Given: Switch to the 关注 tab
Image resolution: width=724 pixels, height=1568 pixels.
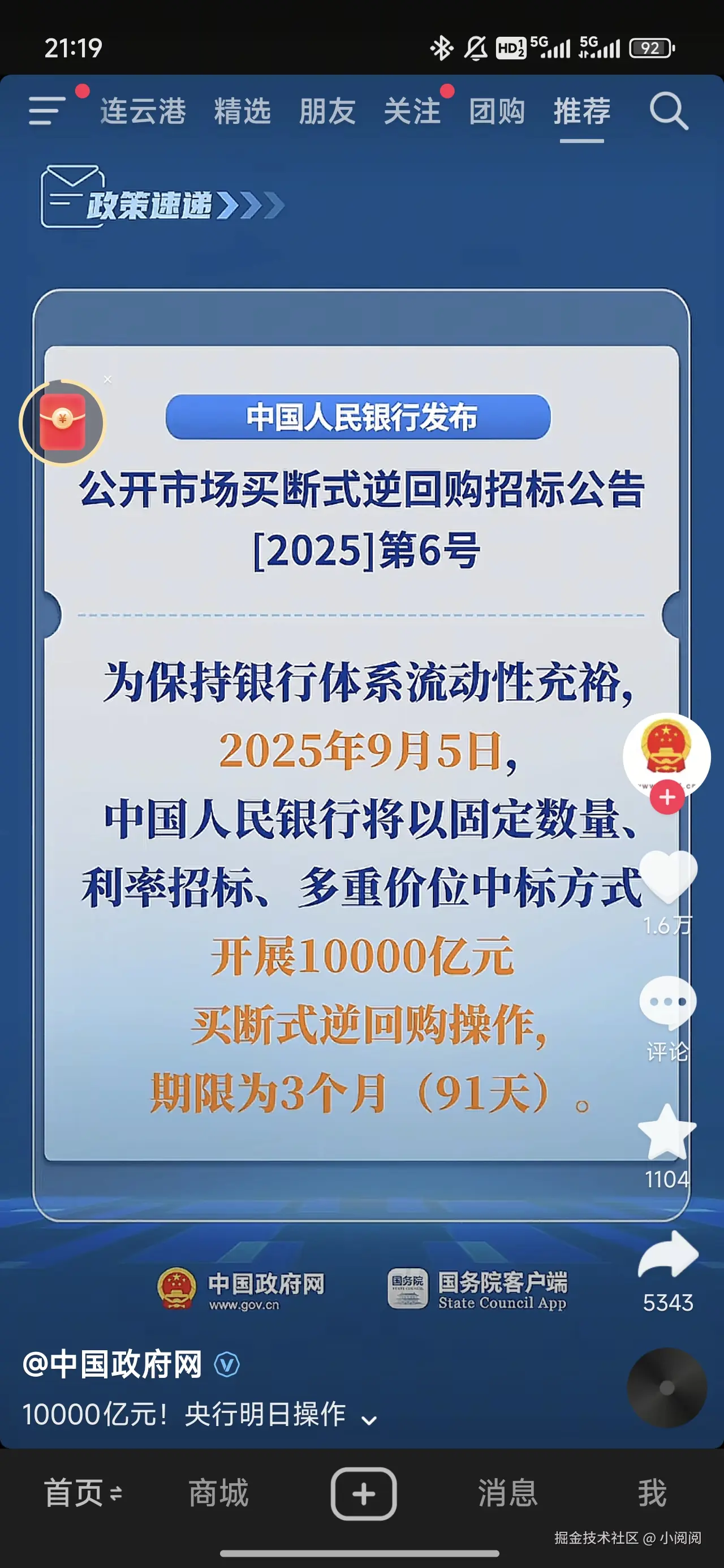Looking at the screenshot, I should coord(412,111).
